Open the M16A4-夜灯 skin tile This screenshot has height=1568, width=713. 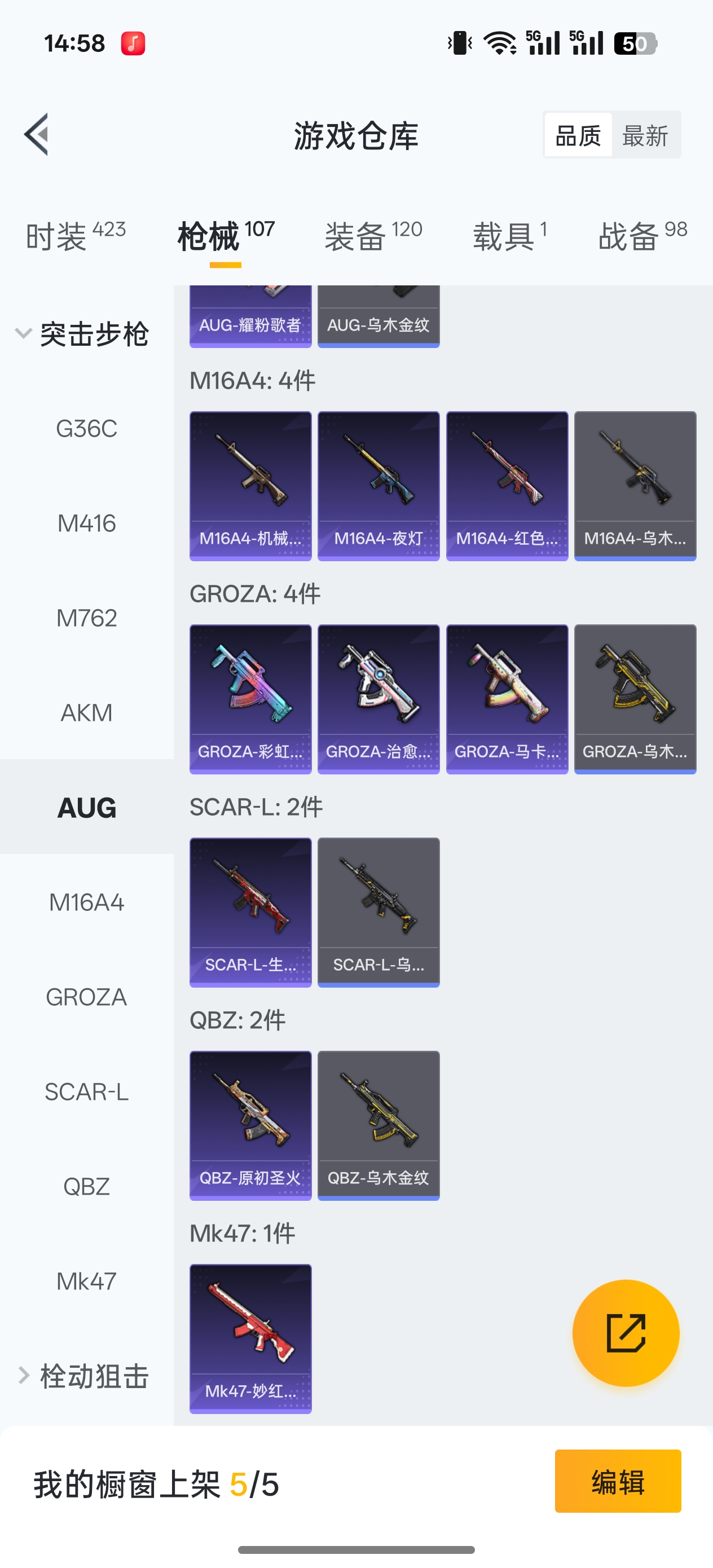point(378,485)
